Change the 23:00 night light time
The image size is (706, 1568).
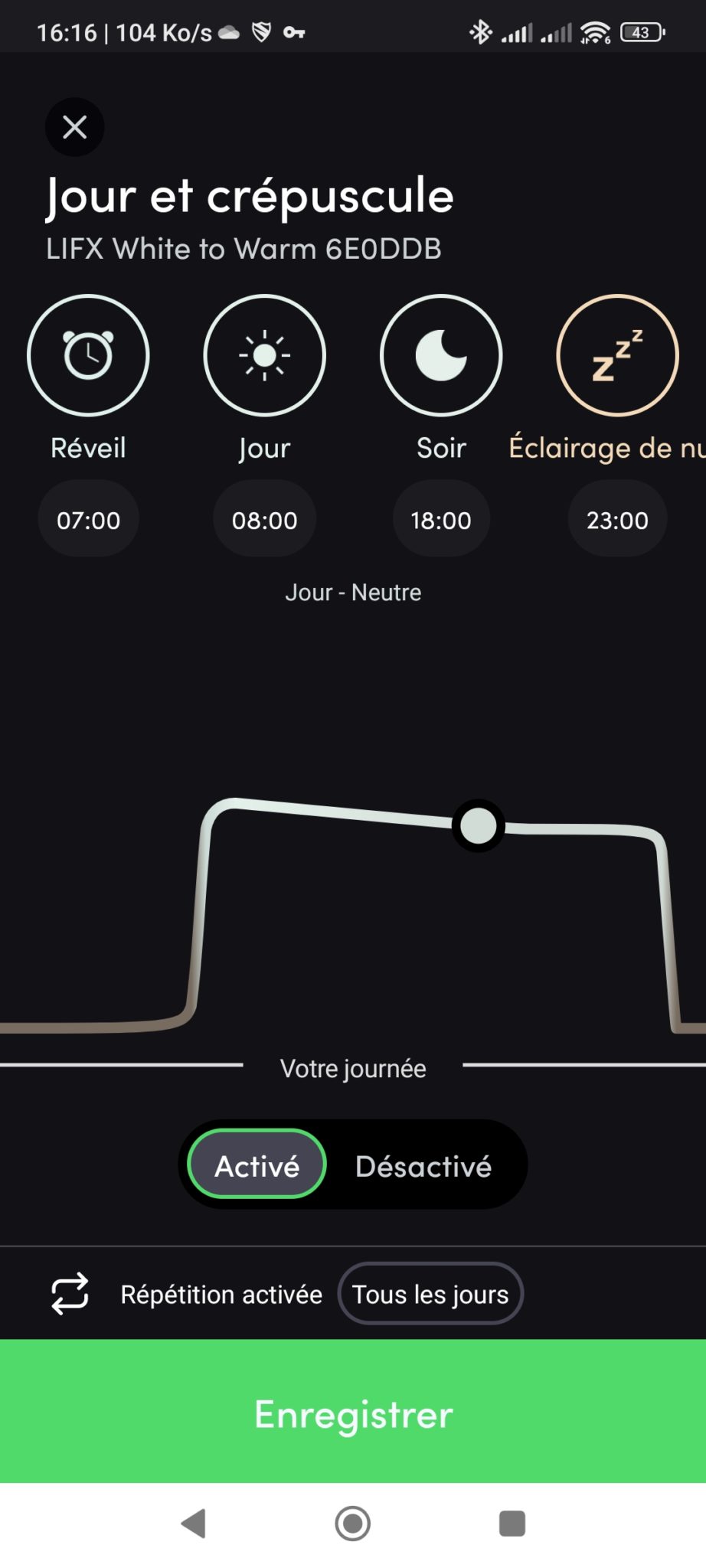[x=617, y=520]
